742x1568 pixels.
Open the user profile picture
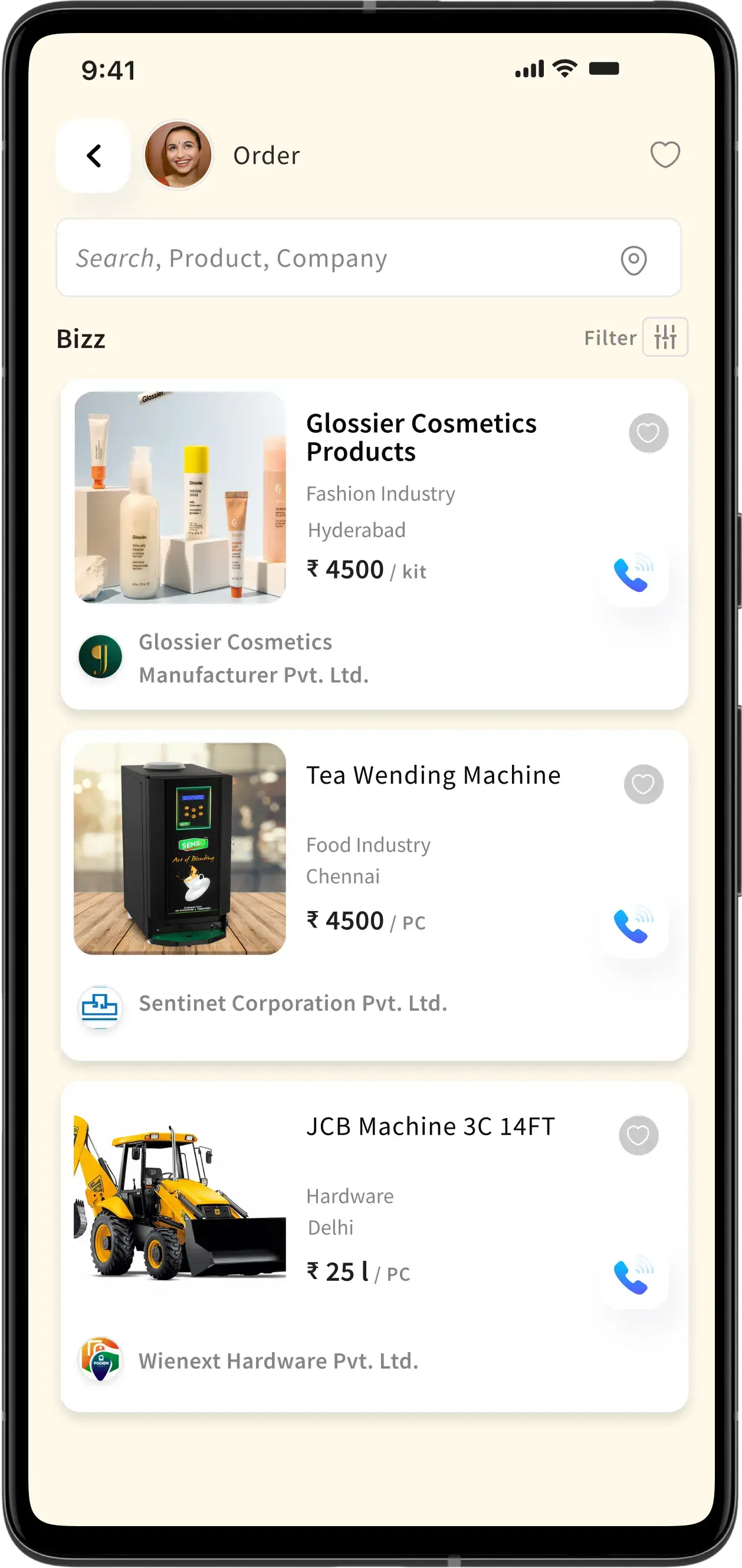point(178,155)
